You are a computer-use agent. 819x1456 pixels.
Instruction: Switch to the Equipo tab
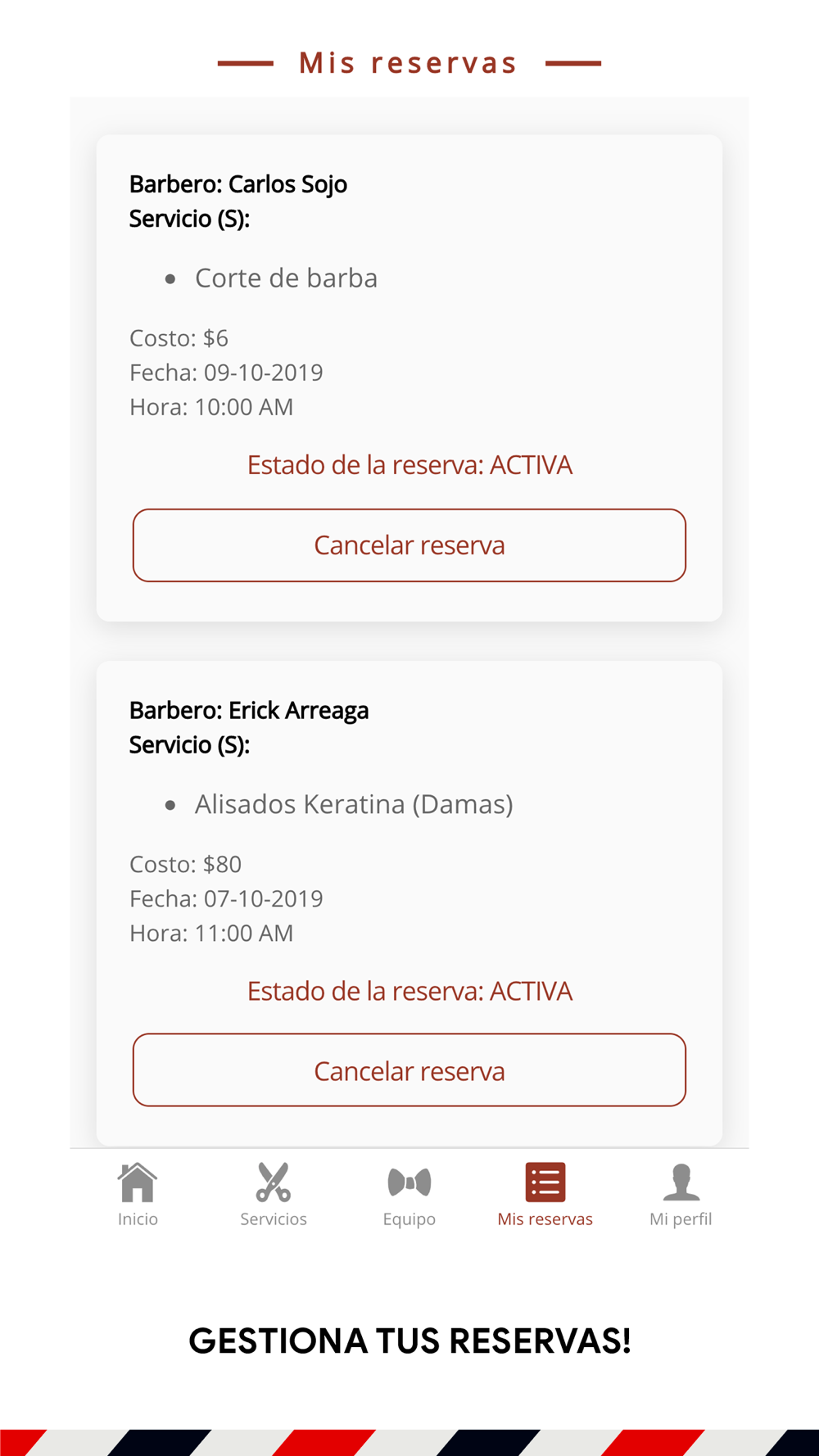point(409,1195)
